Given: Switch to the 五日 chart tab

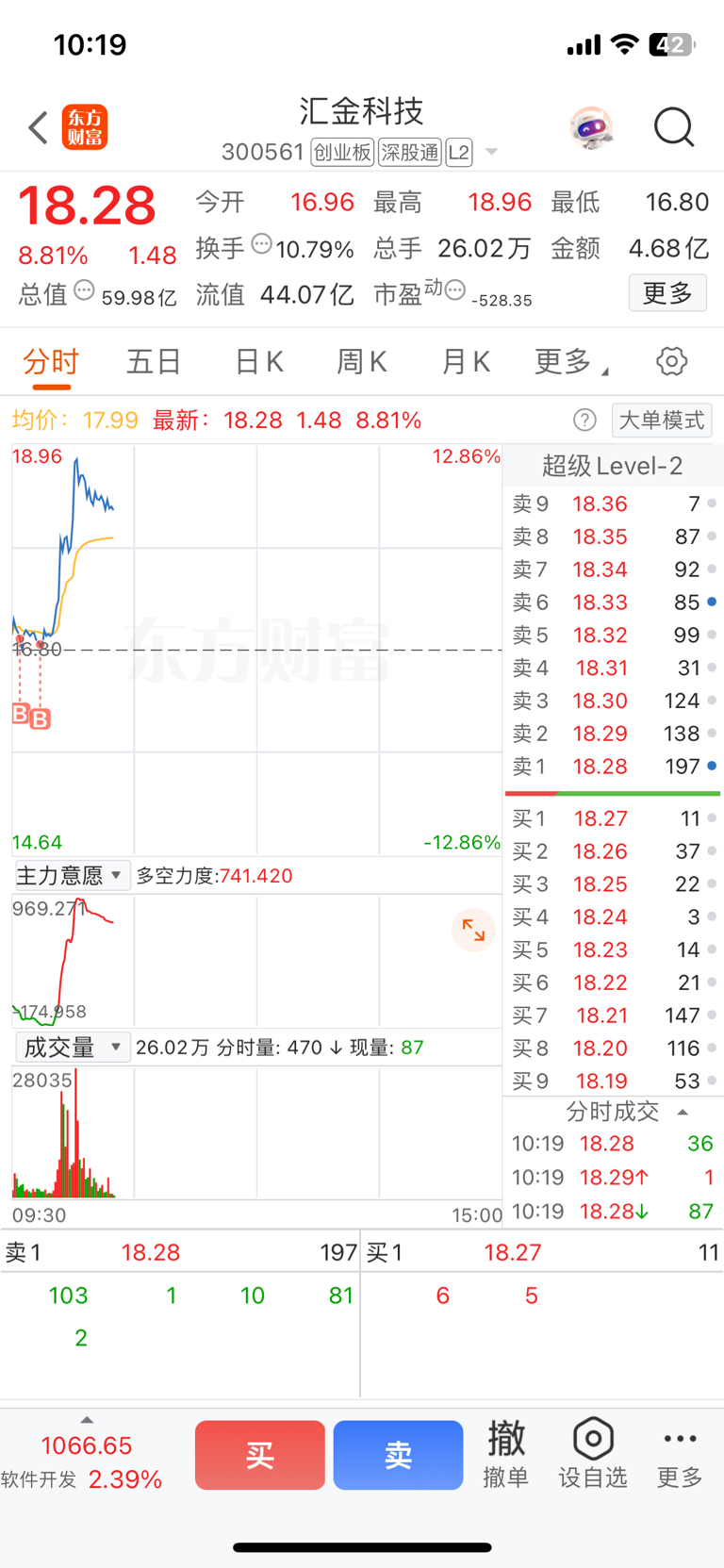Looking at the screenshot, I should (154, 361).
